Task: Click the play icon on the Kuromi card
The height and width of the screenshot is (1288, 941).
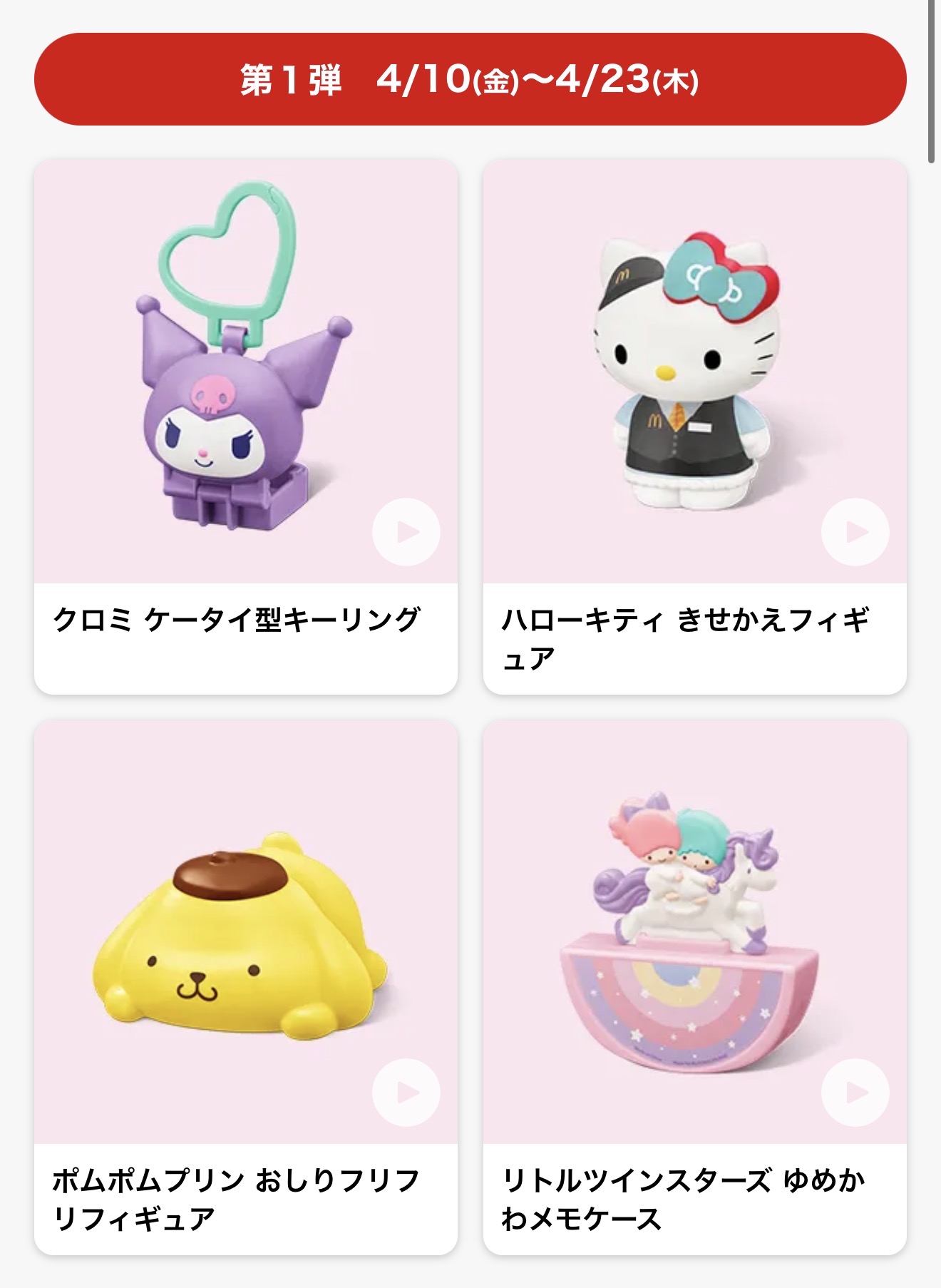Action: [x=408, y=531]
